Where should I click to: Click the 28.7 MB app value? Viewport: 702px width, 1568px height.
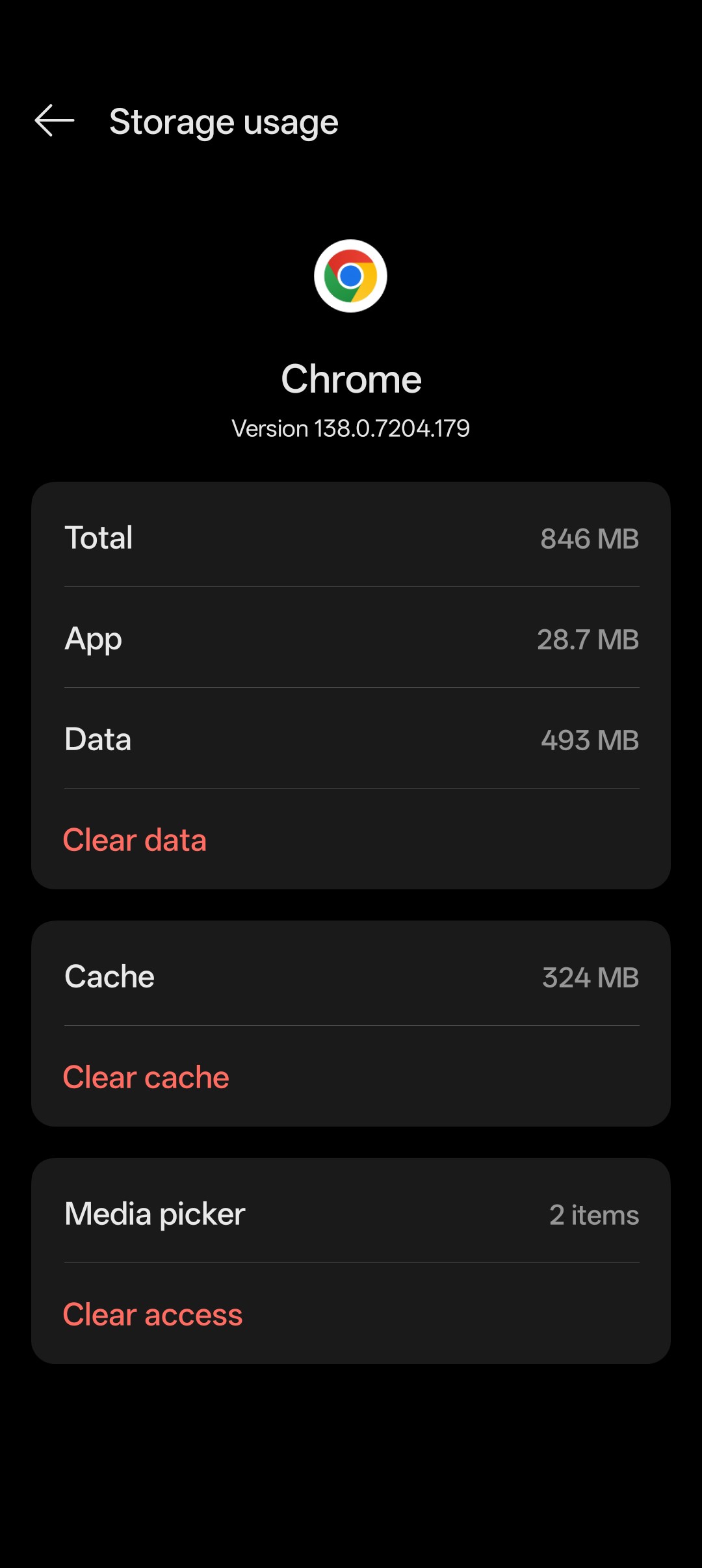pyautogui.click(x=588, y=640)
